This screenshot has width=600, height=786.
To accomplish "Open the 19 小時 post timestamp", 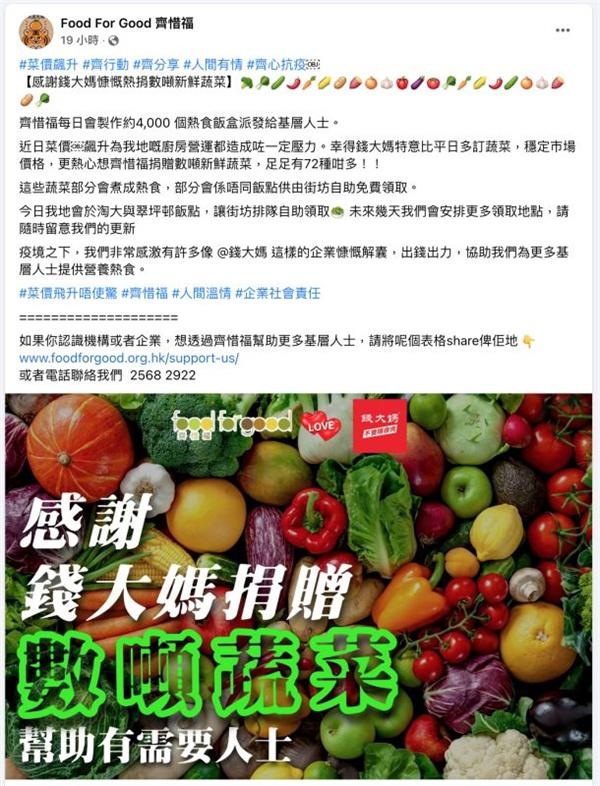I will coord(78,39).
